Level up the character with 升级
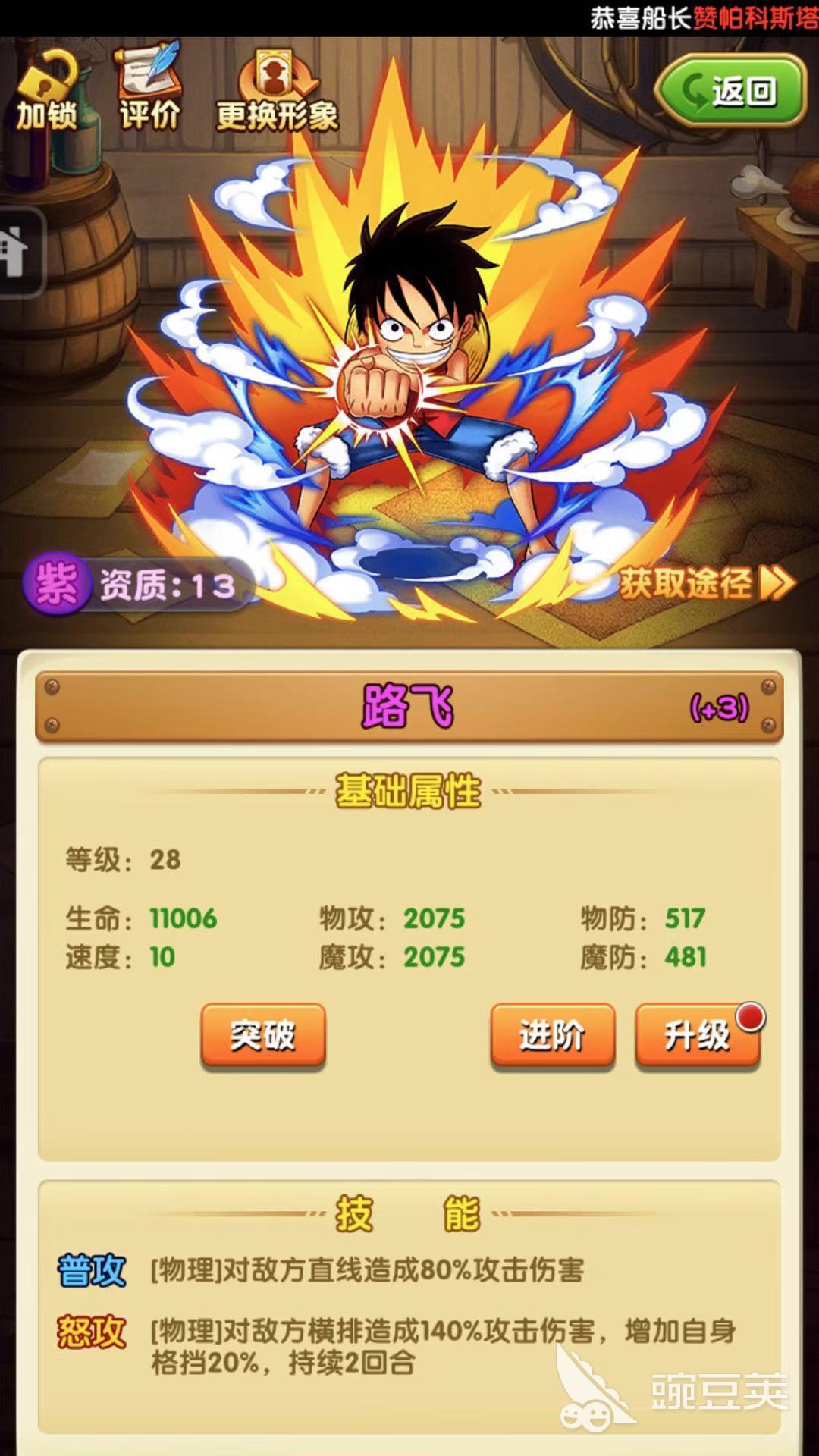The height and width of the screenshot is (1456, 819). (x=697, y=1035)
